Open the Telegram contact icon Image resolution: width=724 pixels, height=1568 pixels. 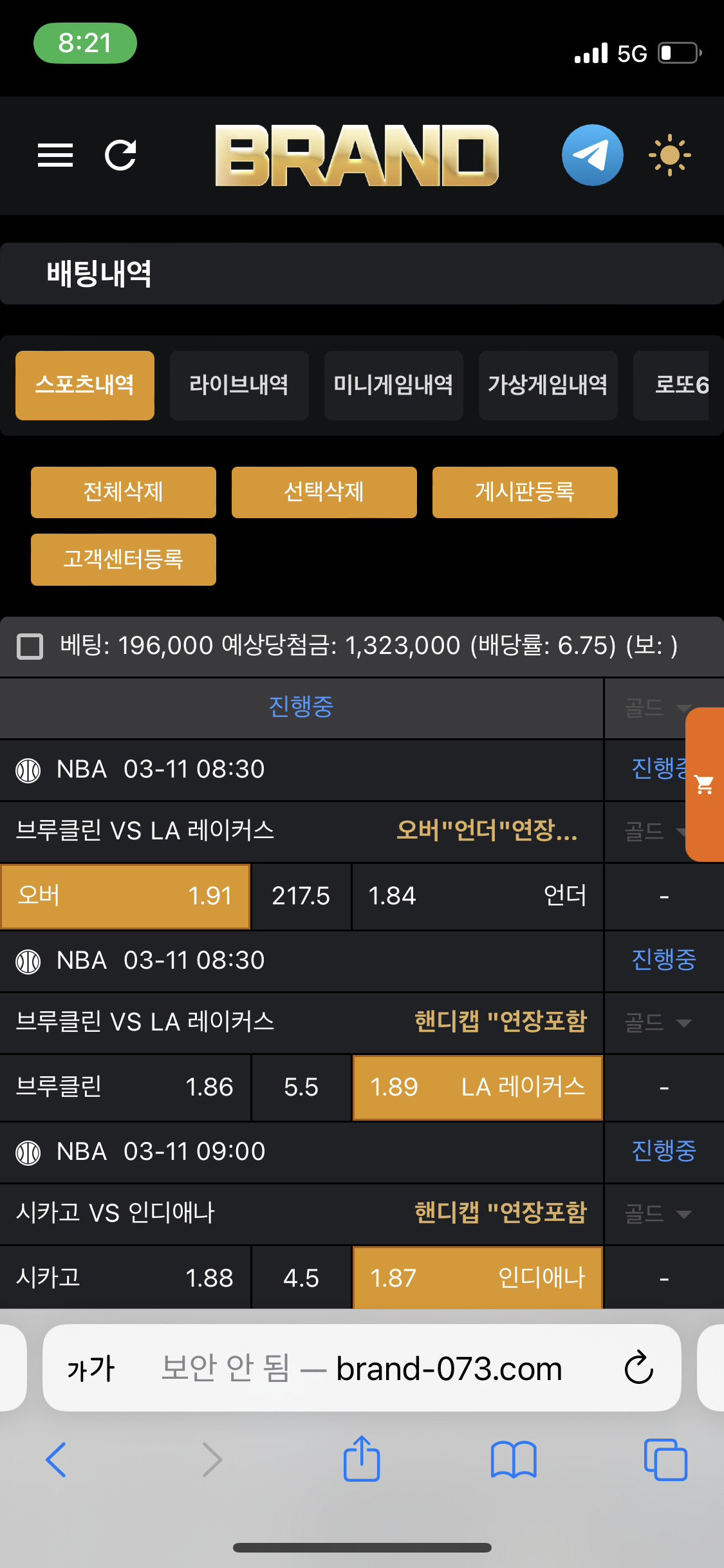[x=592, y=155]
